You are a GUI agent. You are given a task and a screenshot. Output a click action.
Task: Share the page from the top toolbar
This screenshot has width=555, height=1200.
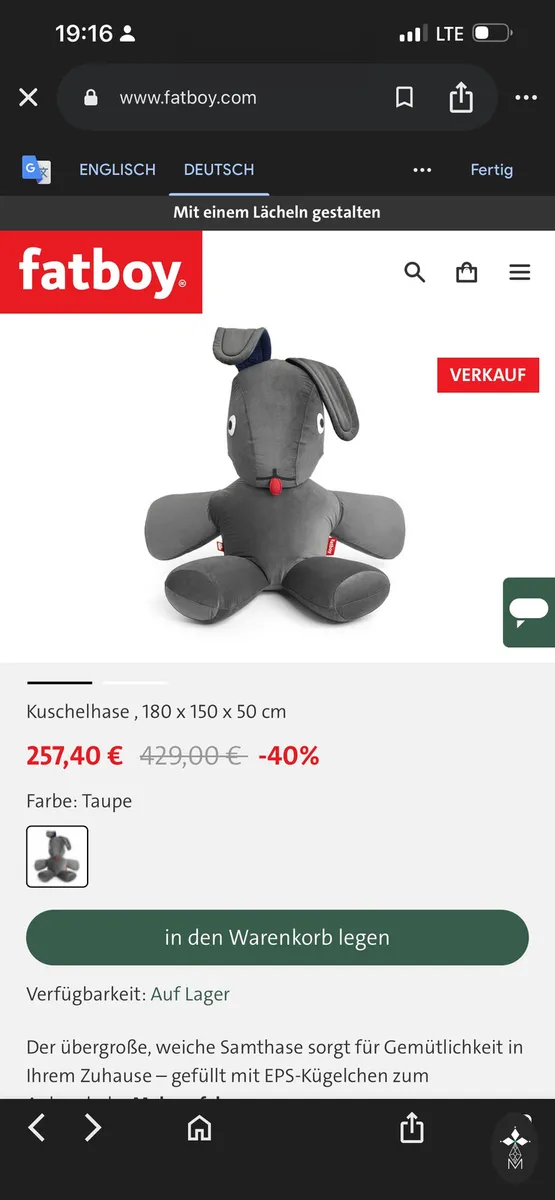click(x=461, y=96)
